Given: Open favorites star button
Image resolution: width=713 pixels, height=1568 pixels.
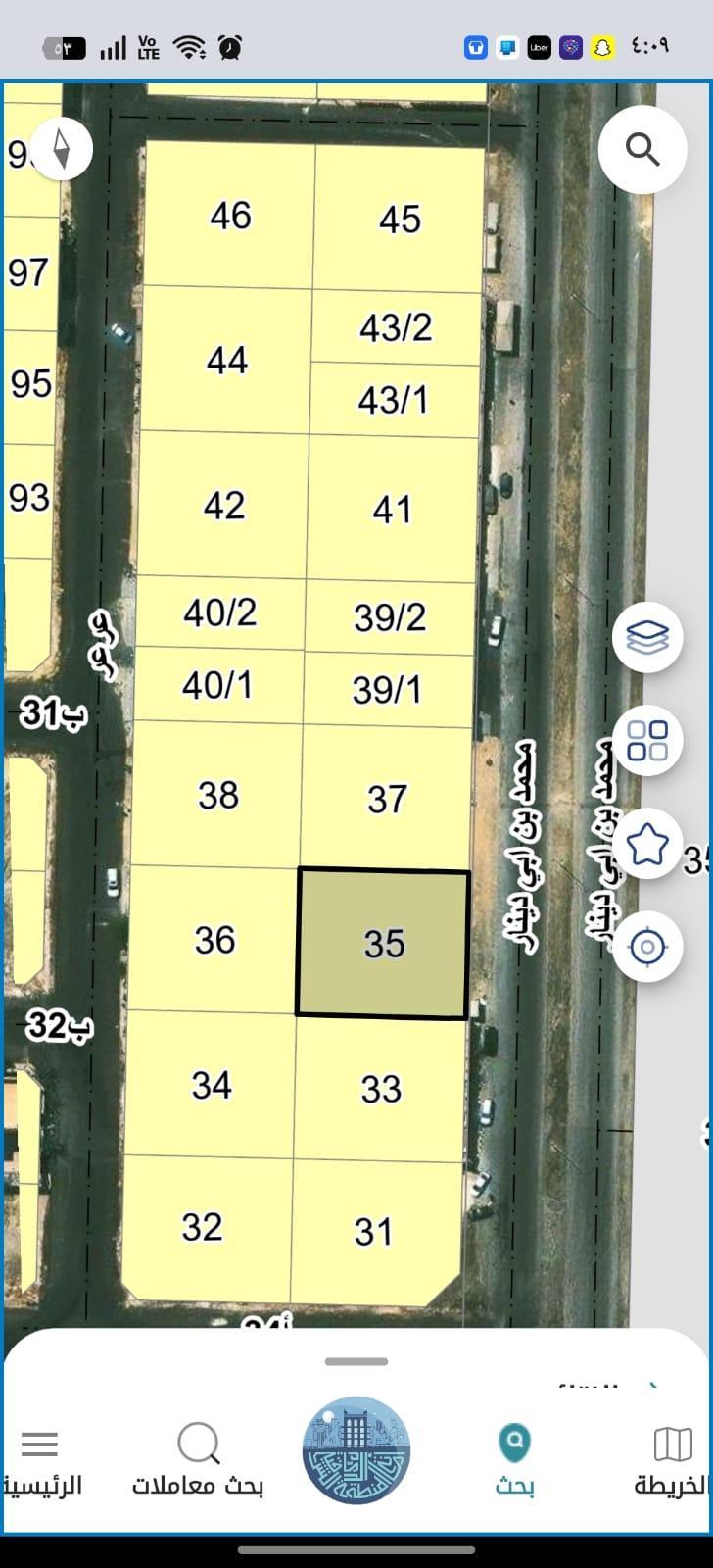Looking at the screenshot, I should pos(646,844).
